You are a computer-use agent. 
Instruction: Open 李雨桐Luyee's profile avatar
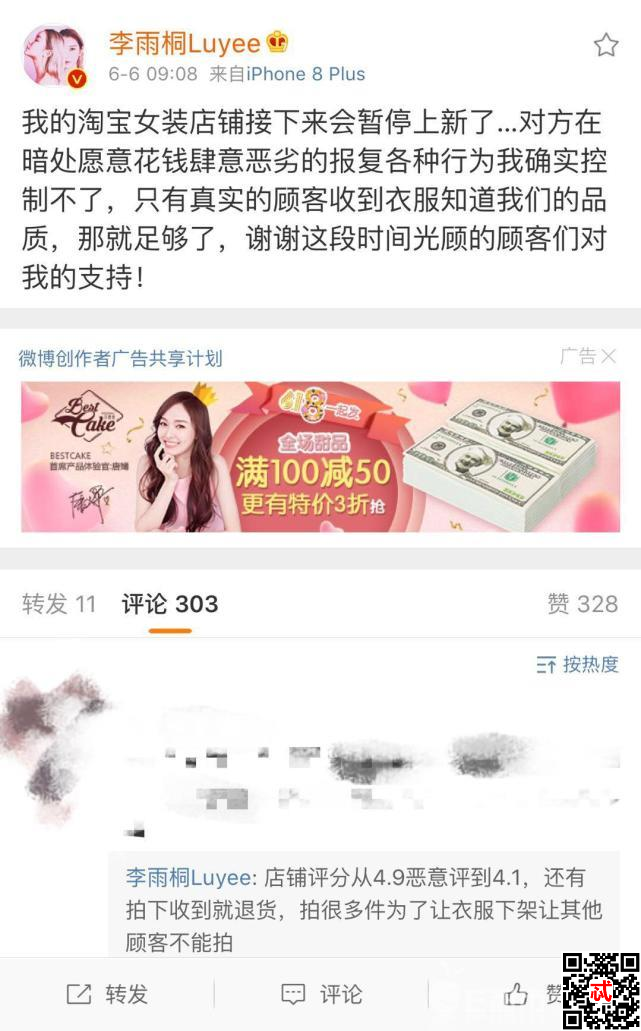pyautogui.click(x=54, y=58)
